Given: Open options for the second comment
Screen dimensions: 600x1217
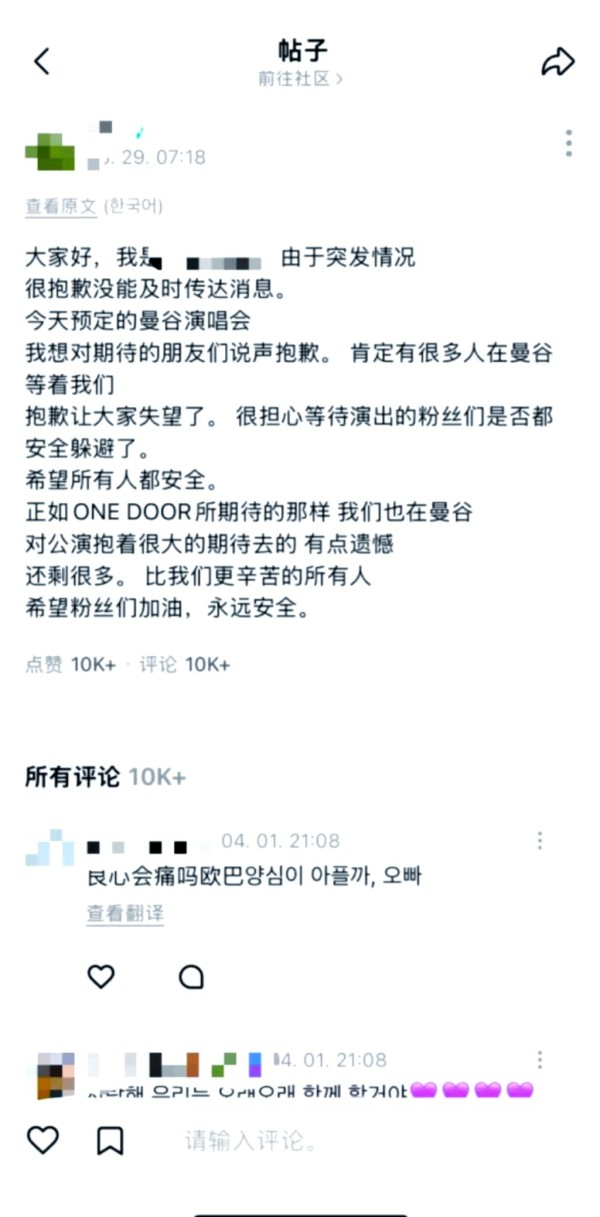Looking at the screenshot, I should point(540,1060).
